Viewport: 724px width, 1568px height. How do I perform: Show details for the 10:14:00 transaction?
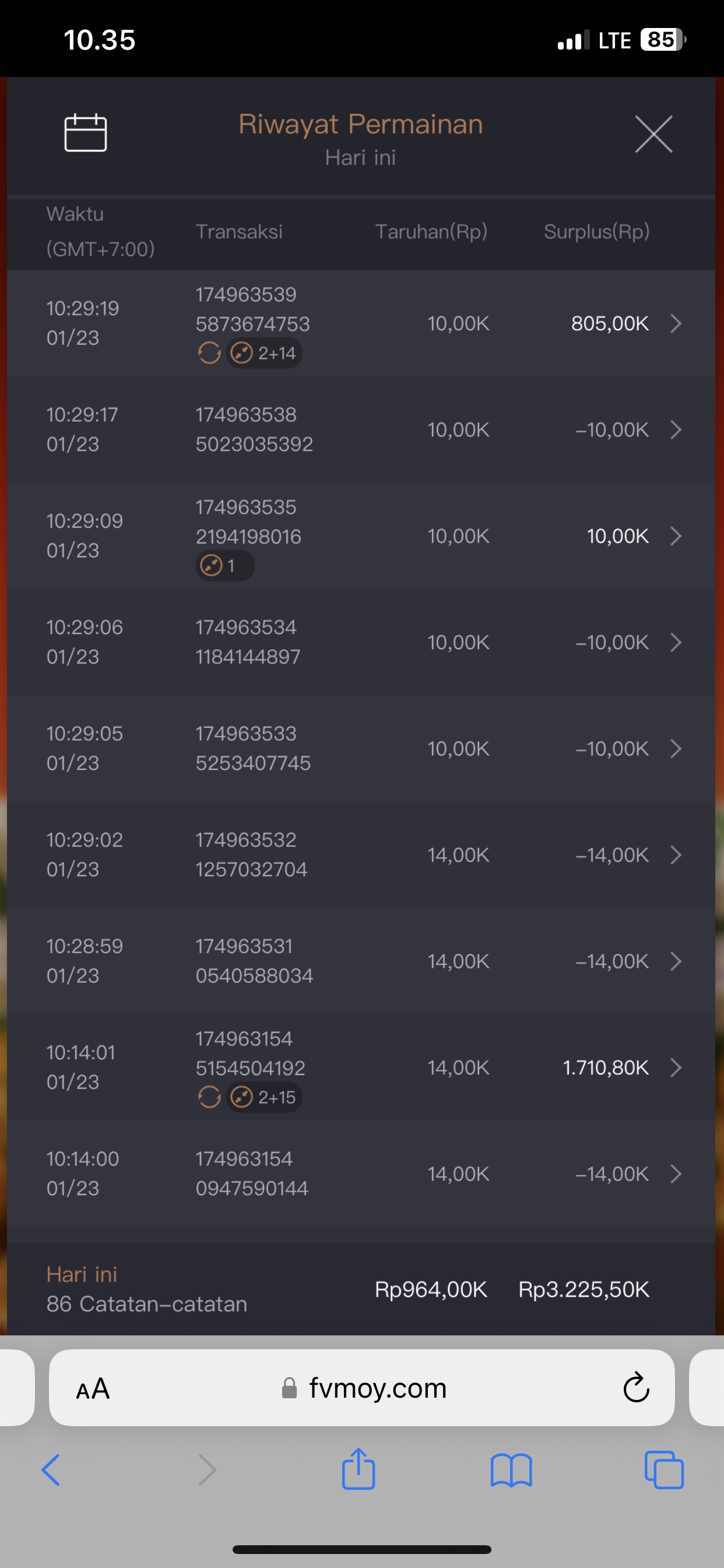coord(676,1174)
